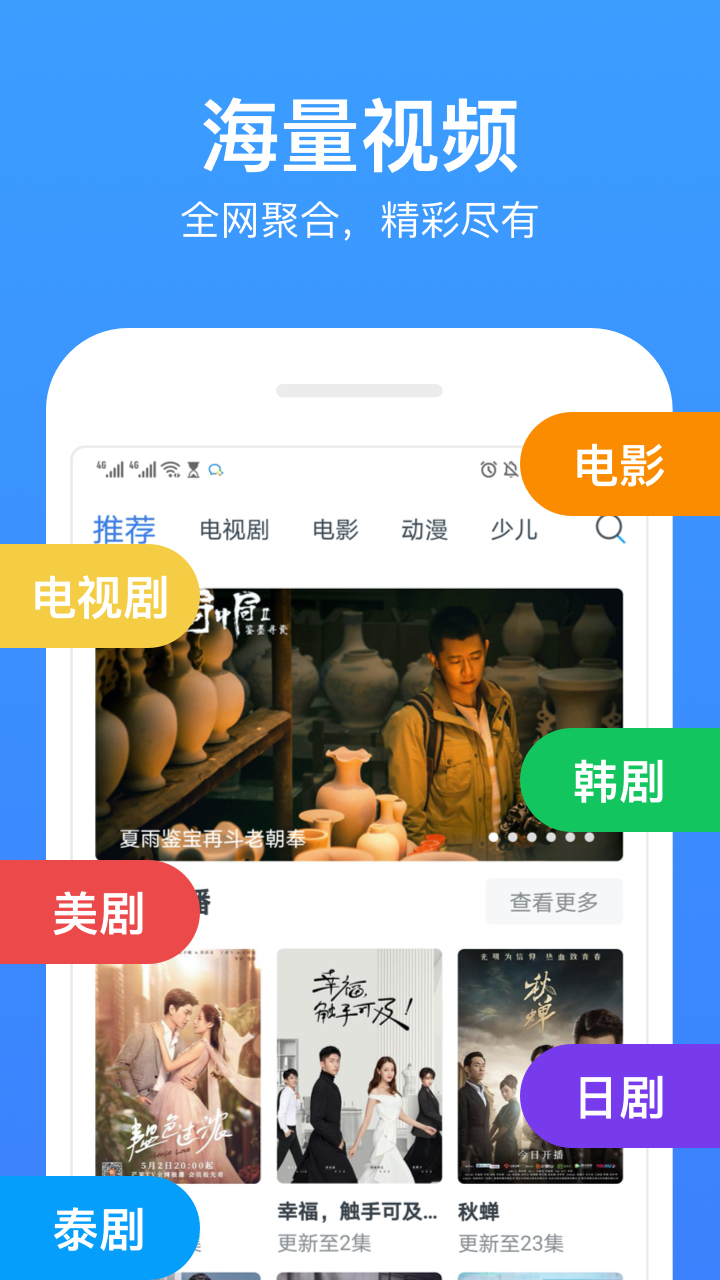Tap the red 美剧 bubble
720x1280 pixels.
pyautogui.click(x=100, y=913)
